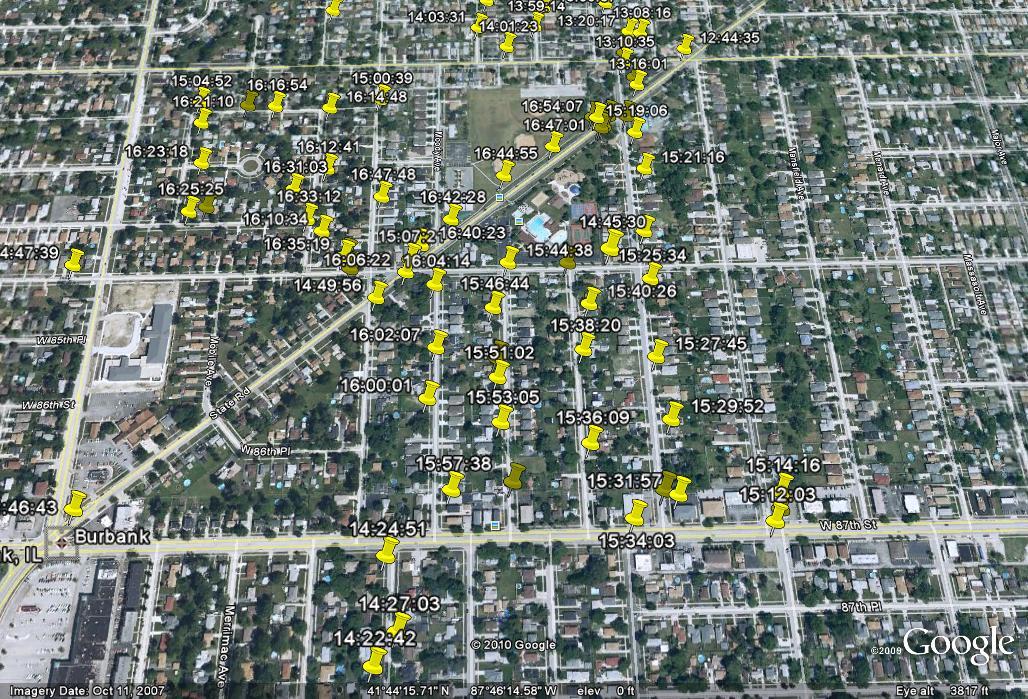Open the 12:44:35 placemark pin
The width and height of the screenshot is (1028, 699).
tap(686, 44)
